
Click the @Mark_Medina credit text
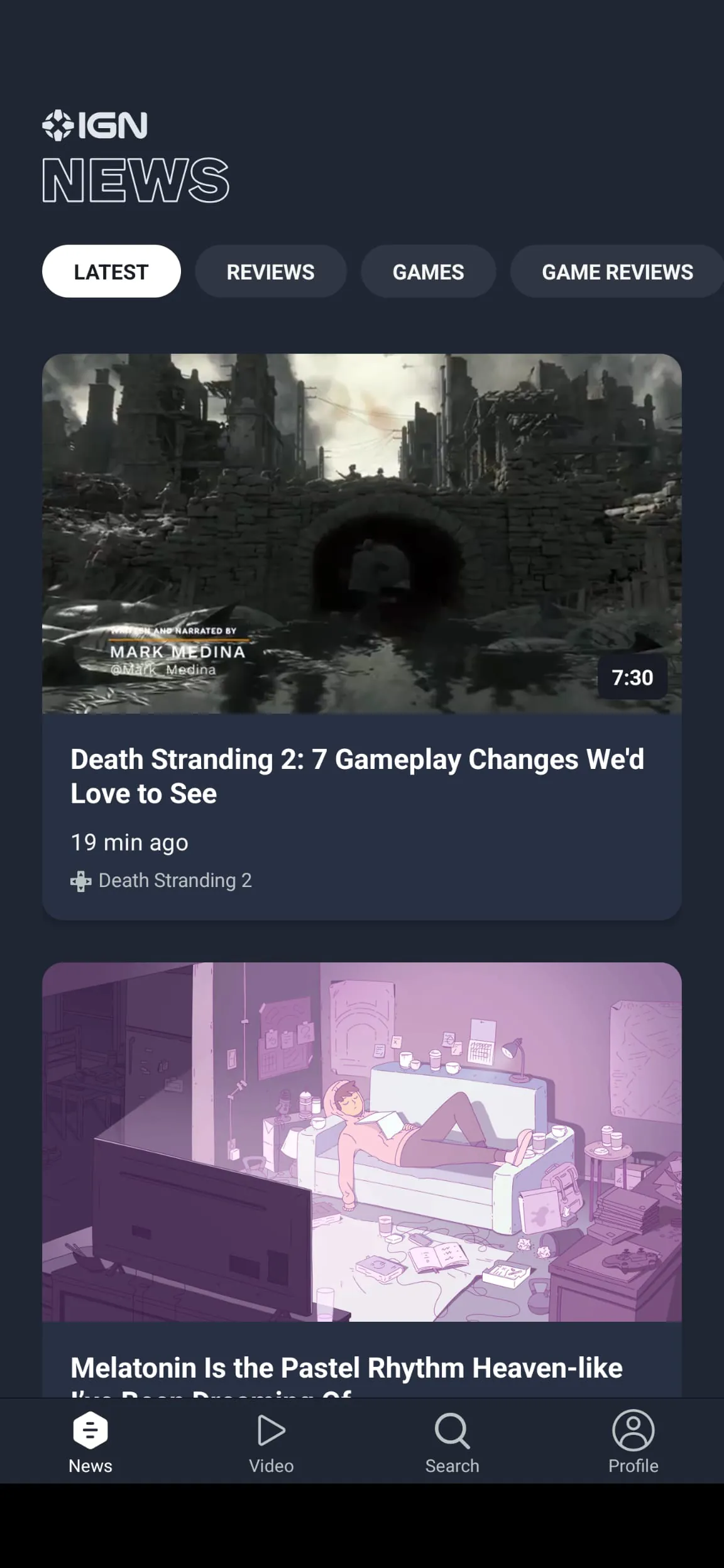click(164, 670)
